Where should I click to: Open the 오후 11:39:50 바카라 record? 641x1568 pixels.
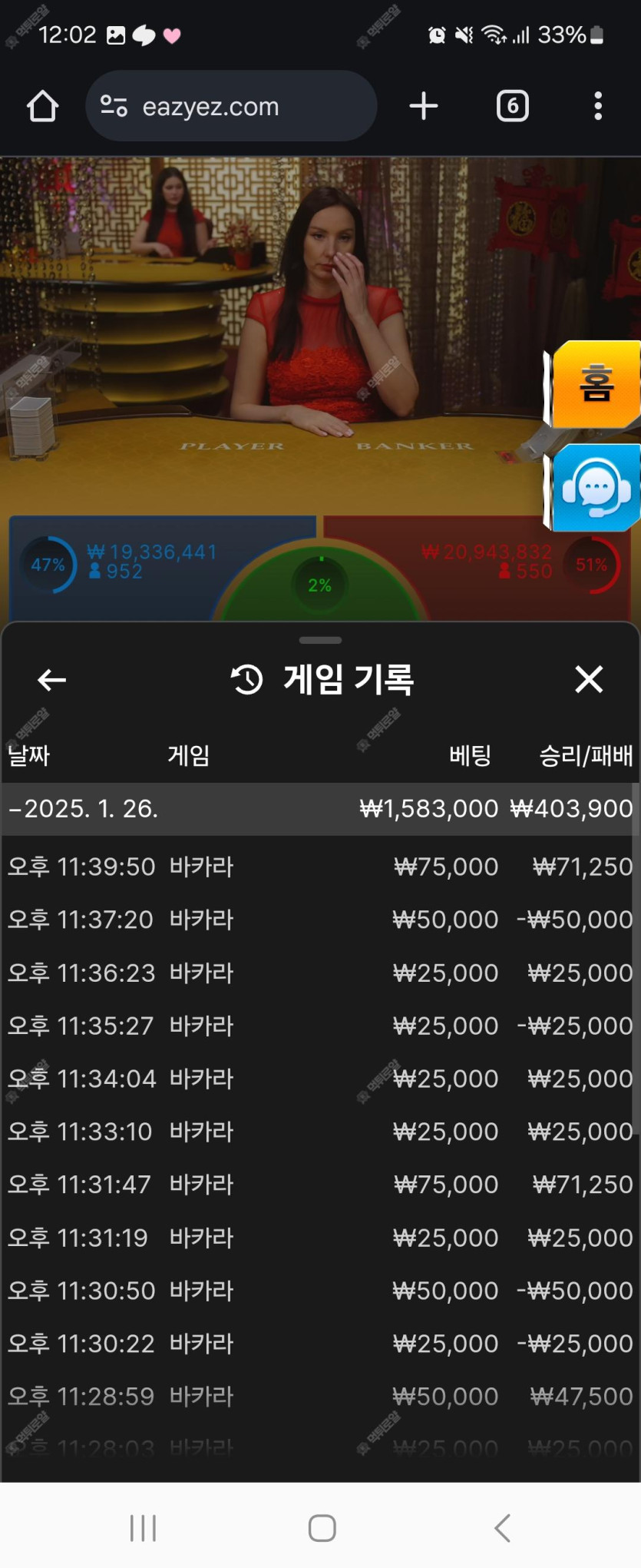tap(319, 867)
